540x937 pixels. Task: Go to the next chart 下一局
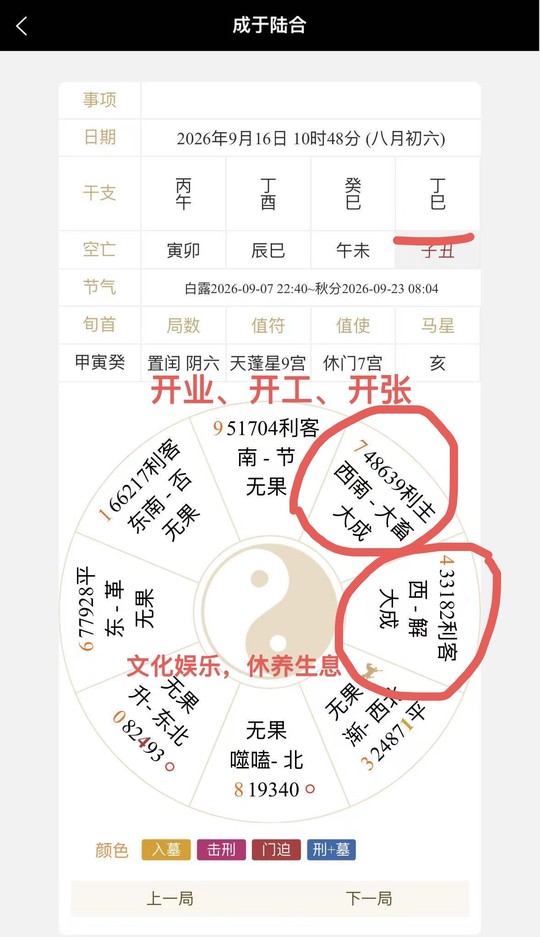[x=369, y=898]
